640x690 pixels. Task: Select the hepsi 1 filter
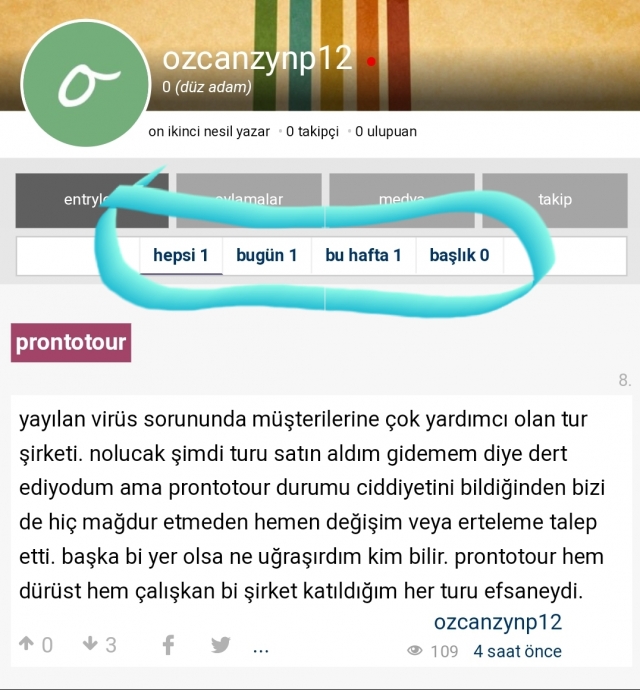180,255
